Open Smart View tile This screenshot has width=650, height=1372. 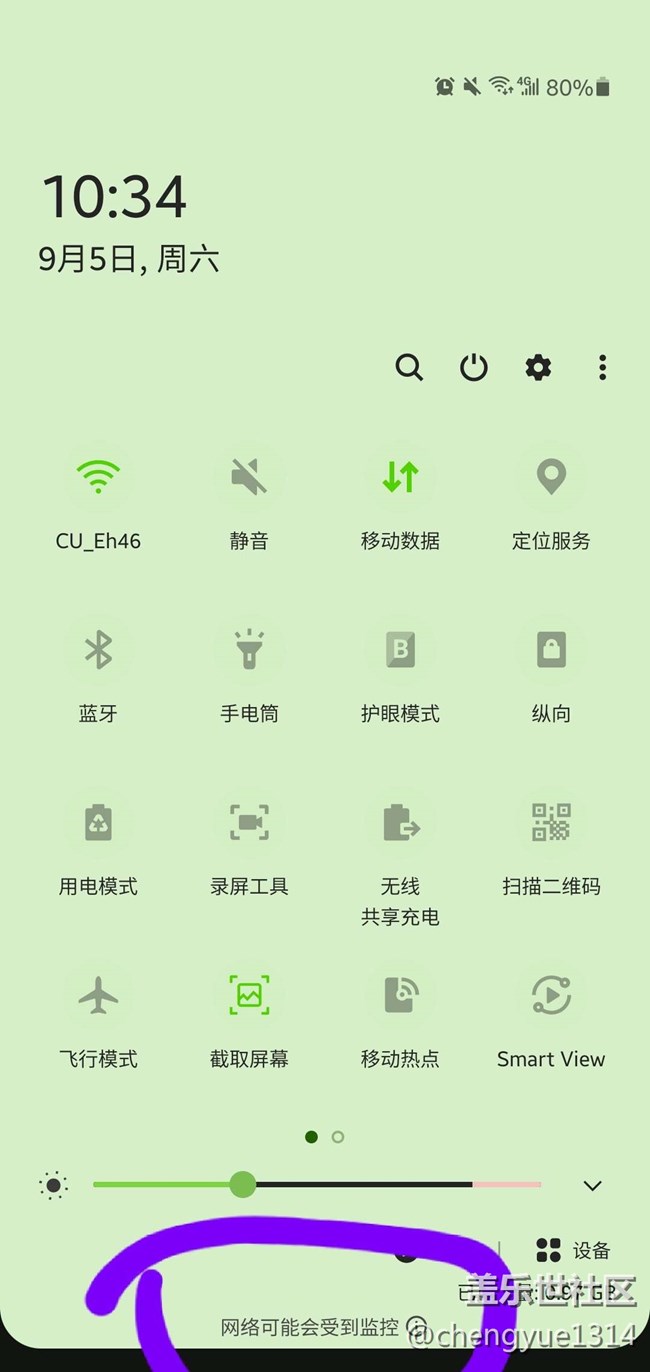point(551,996)
